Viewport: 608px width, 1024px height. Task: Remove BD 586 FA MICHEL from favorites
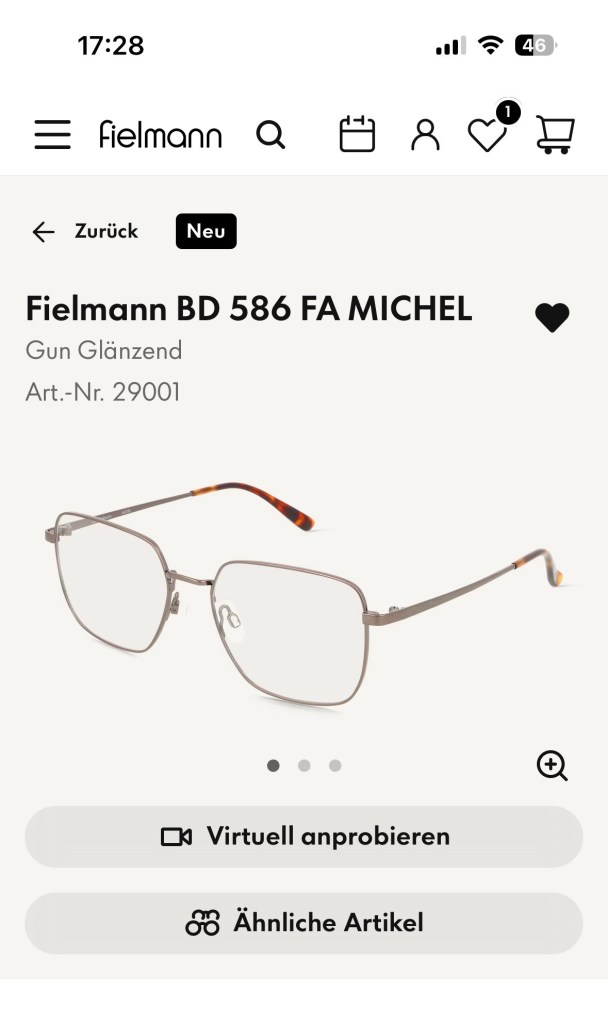(x=551, y=318)
